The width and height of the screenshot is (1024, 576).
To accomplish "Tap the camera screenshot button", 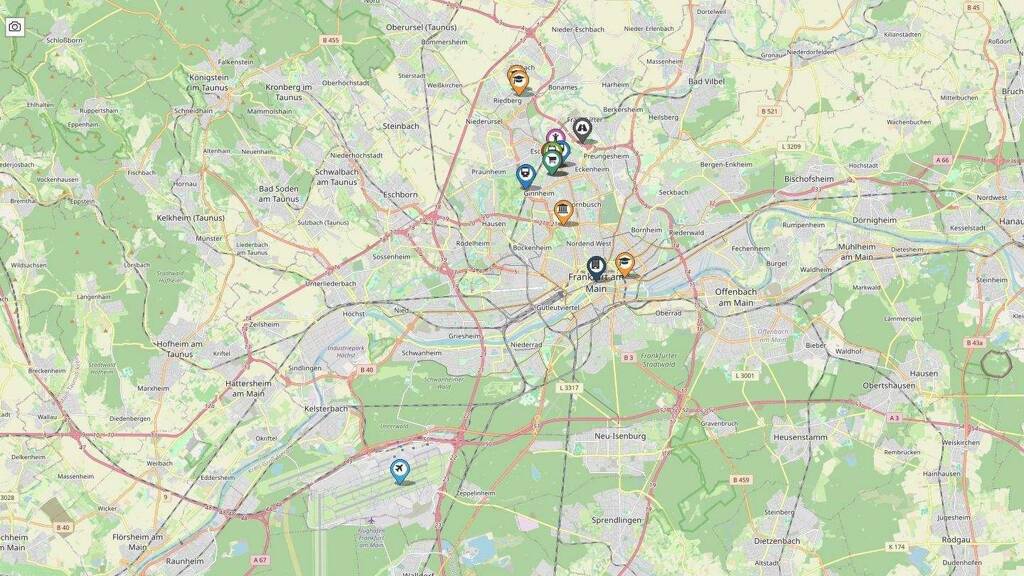I will pyautogui.click(x=14, y=27).
